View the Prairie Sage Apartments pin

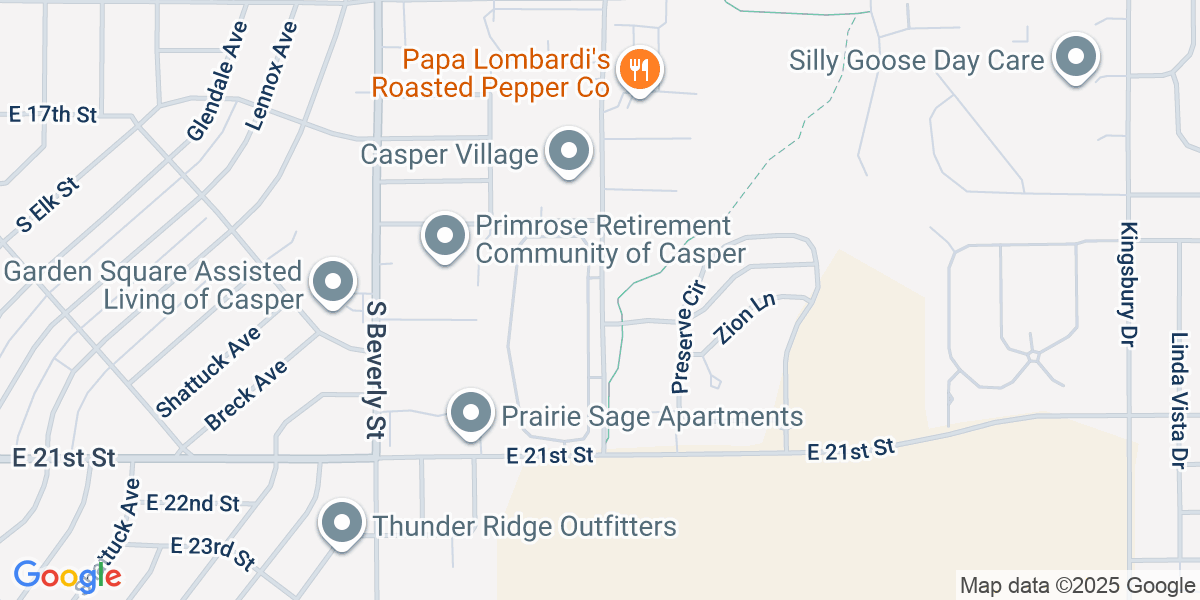point(470,413)
